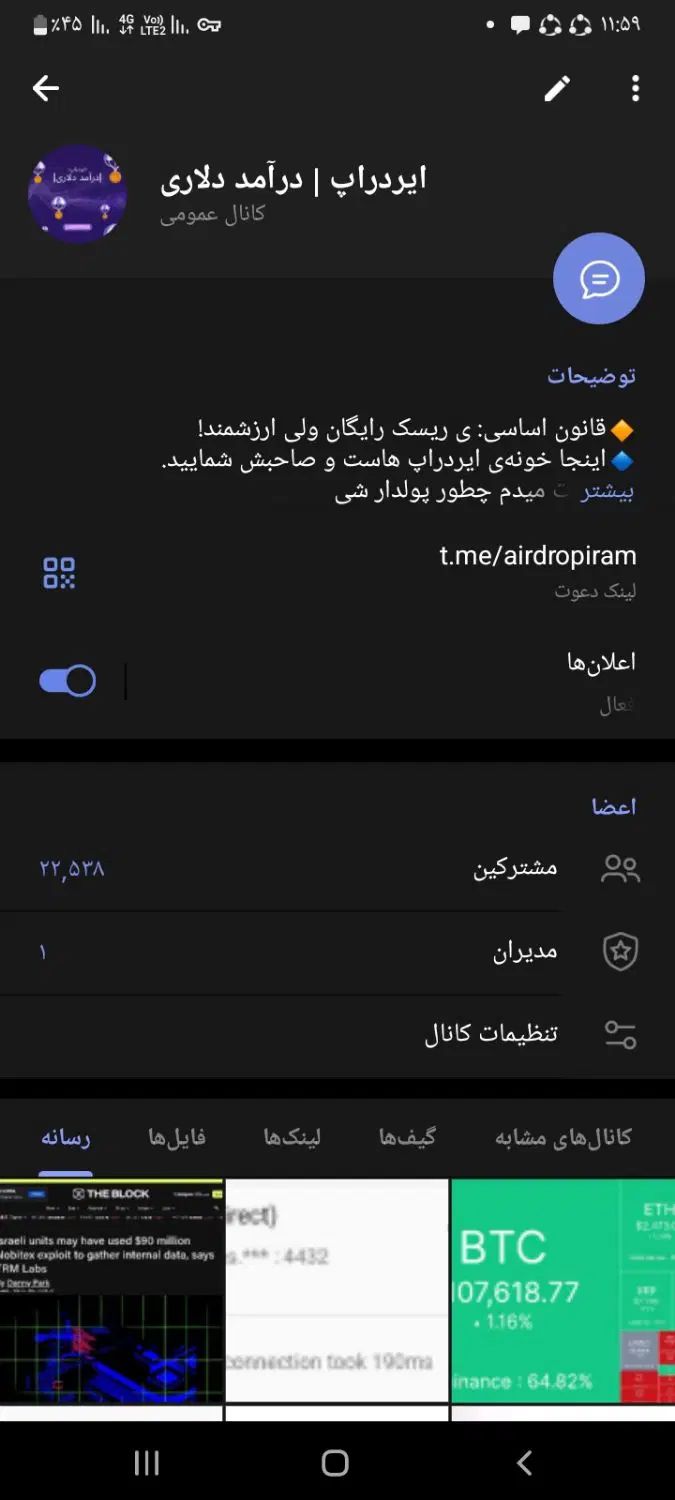
Task: Toggle the اعلان‌ها notifications switch
Action: tap(68, 681)
